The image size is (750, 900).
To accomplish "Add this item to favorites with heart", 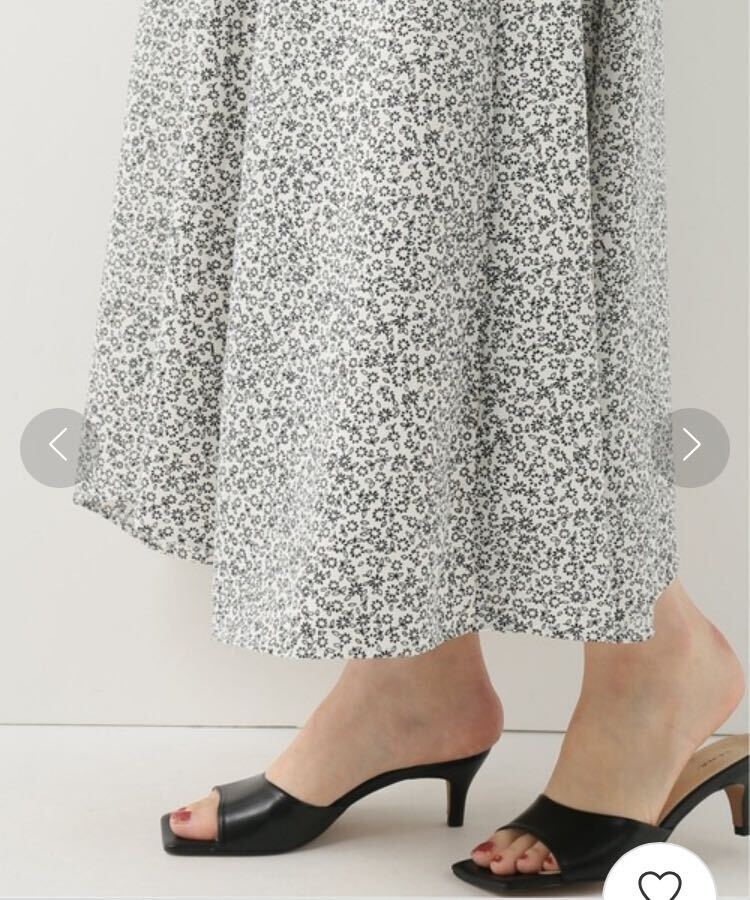I will 660,882.
